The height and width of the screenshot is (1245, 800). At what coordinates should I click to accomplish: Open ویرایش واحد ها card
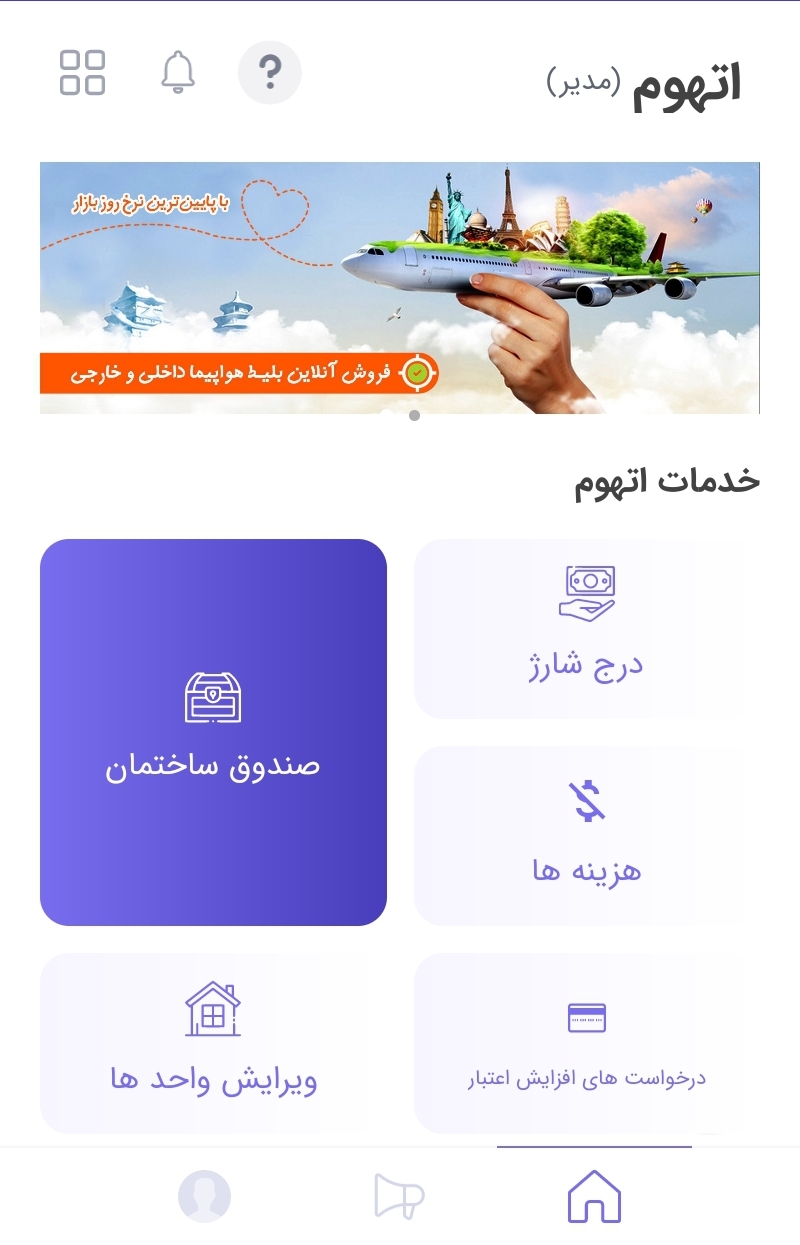(213, 1043)
